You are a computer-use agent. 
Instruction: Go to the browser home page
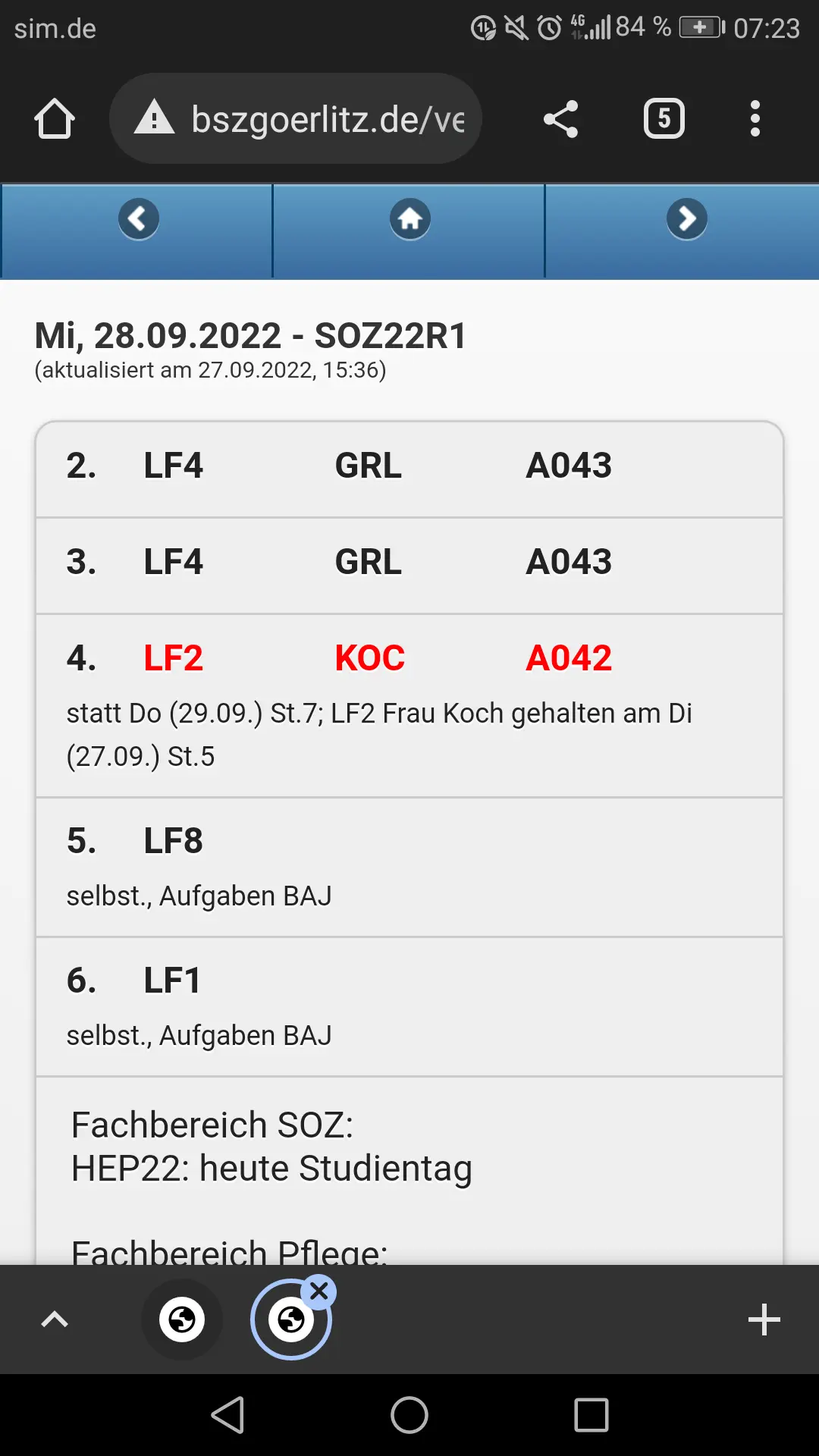(55, 119)
